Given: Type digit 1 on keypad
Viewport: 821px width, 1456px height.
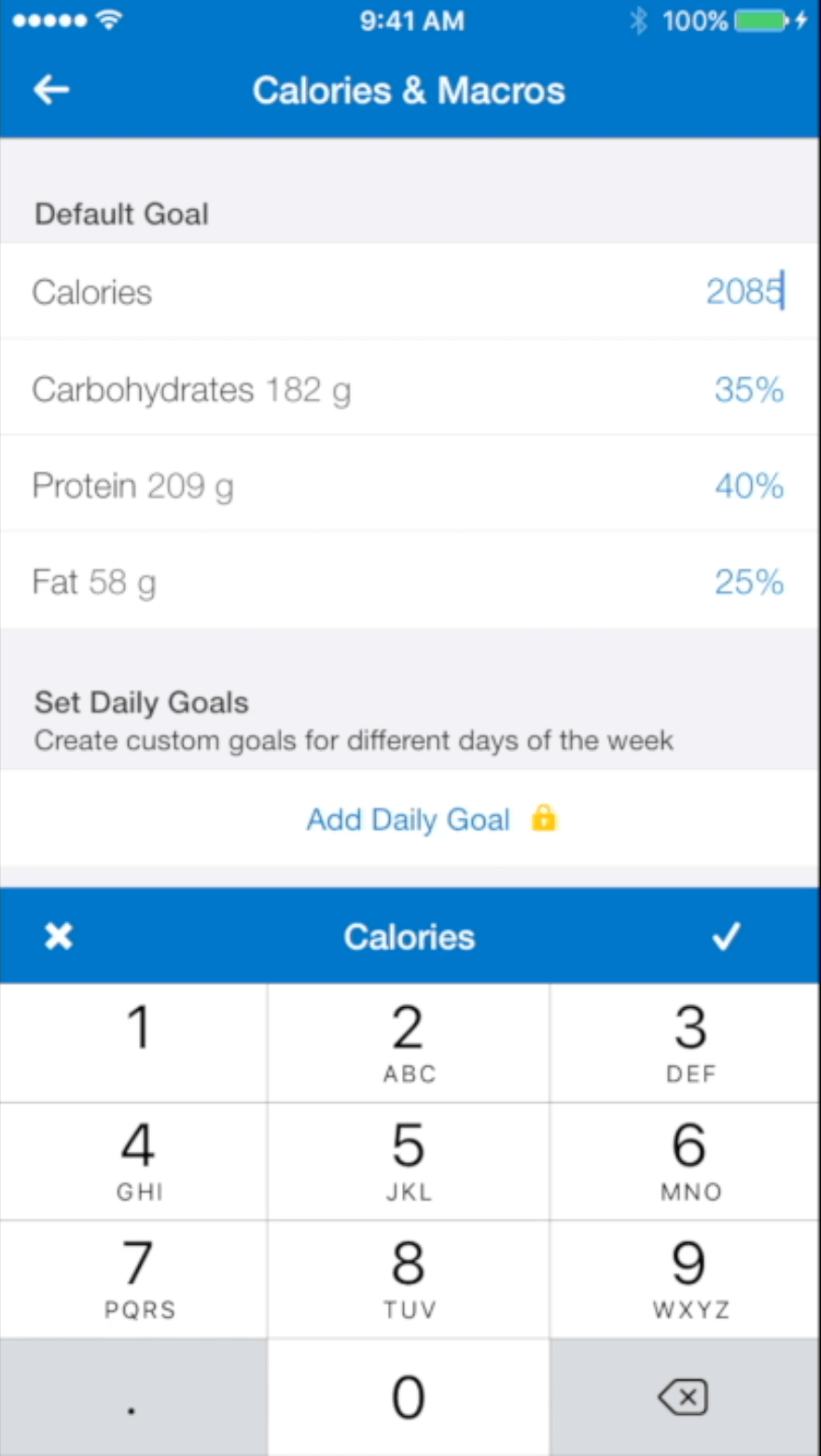Looking at the screenshot, I should pyautogui.click(x=133, y=1043).
